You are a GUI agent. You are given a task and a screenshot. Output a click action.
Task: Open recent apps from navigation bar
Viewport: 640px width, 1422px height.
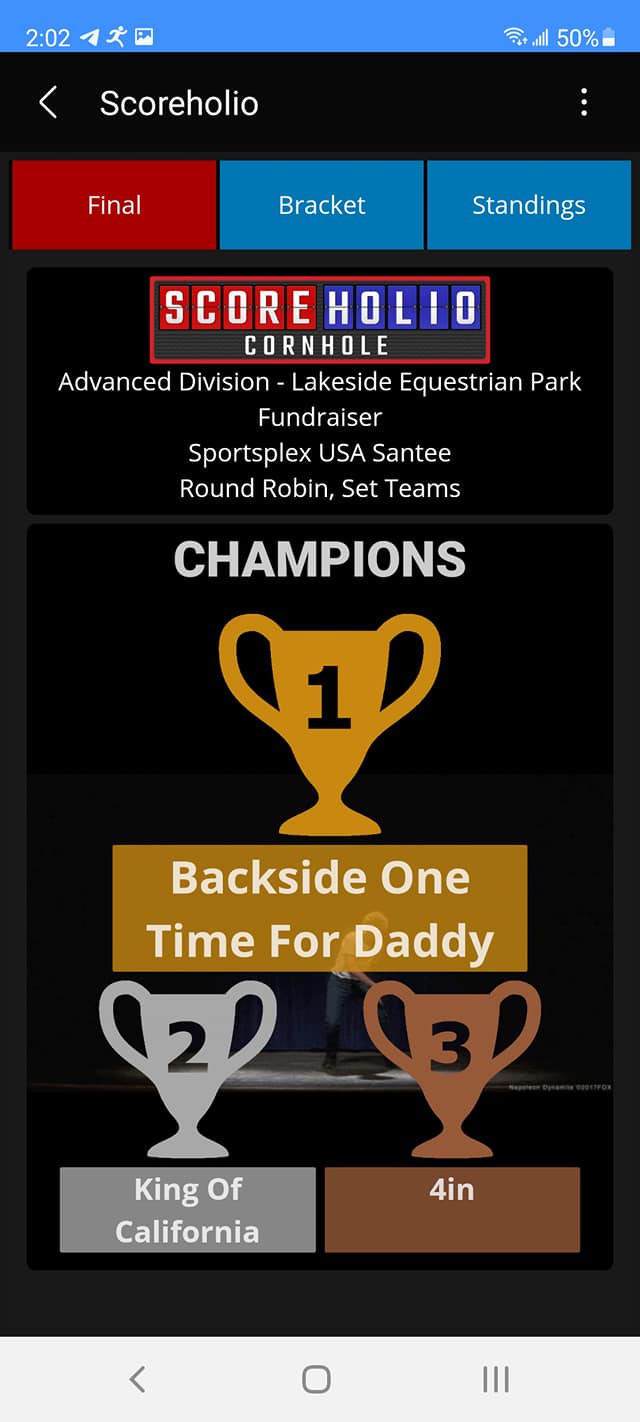[496, 1380]
